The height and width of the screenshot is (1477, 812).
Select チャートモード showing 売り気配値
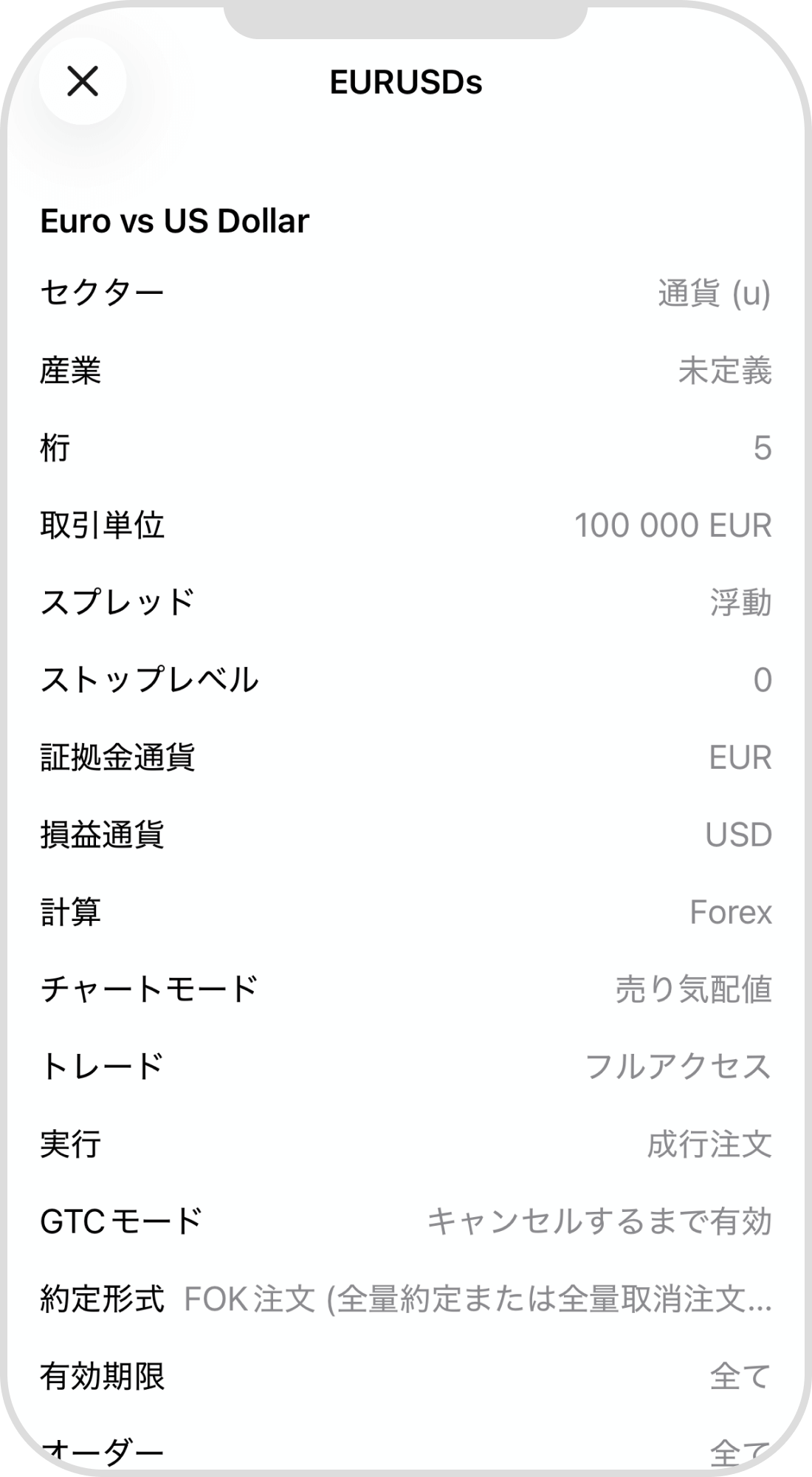(x=406, y=990)
